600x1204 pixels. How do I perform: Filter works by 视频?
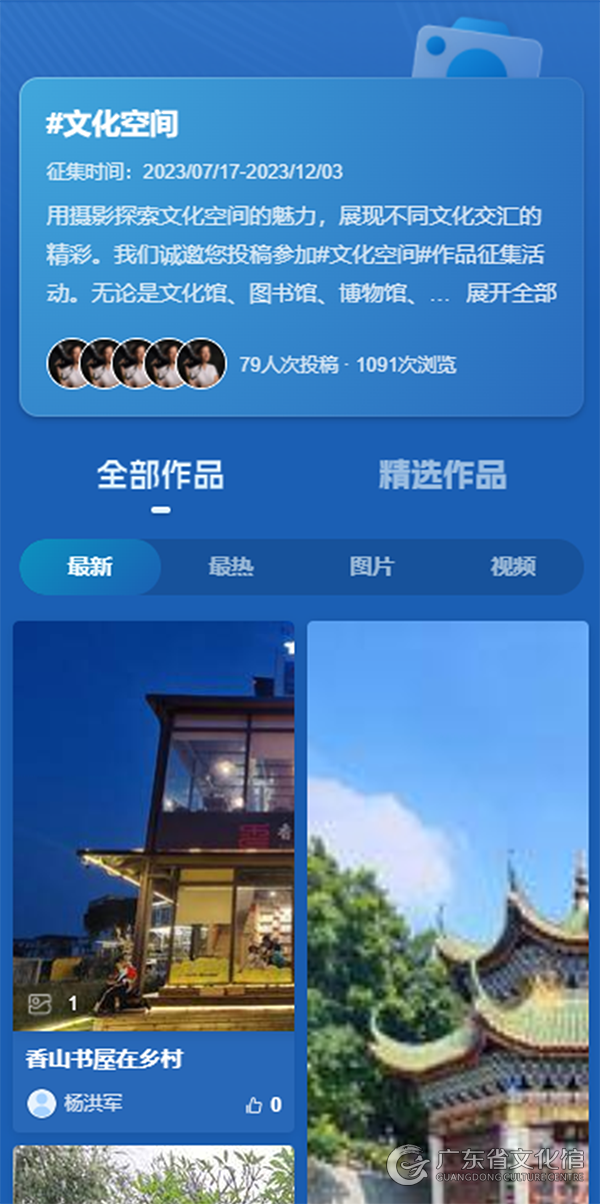click(x=513, y=567)
